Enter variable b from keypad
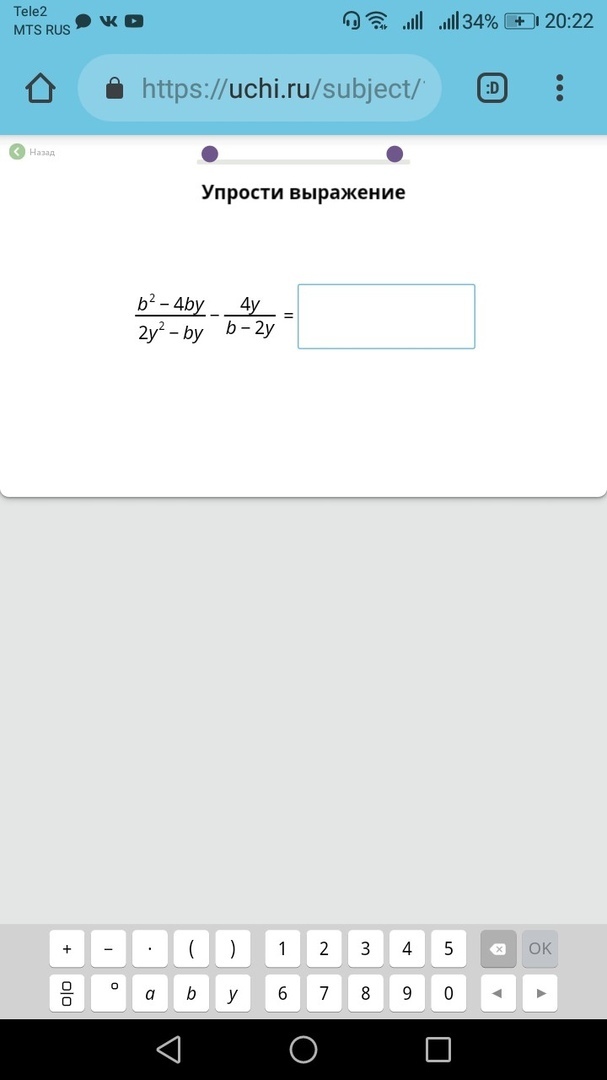Screen dimensions: 607x1080 (x=191, y=993)
